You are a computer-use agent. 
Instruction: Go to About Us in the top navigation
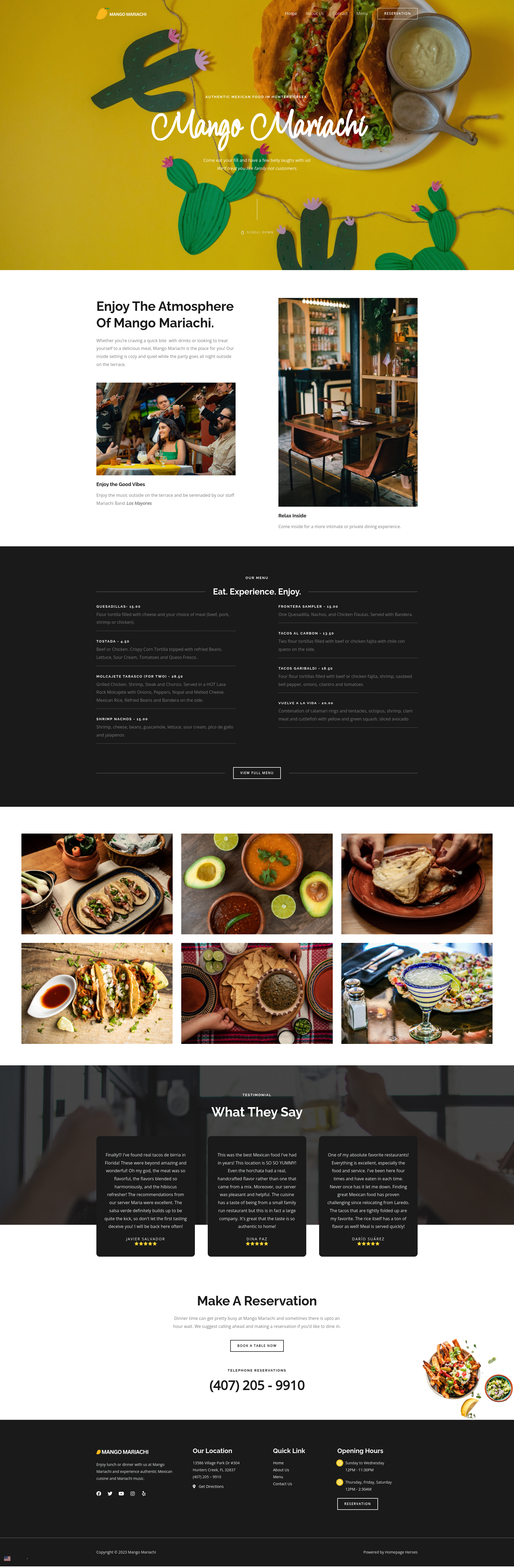[x=315, y=13]
